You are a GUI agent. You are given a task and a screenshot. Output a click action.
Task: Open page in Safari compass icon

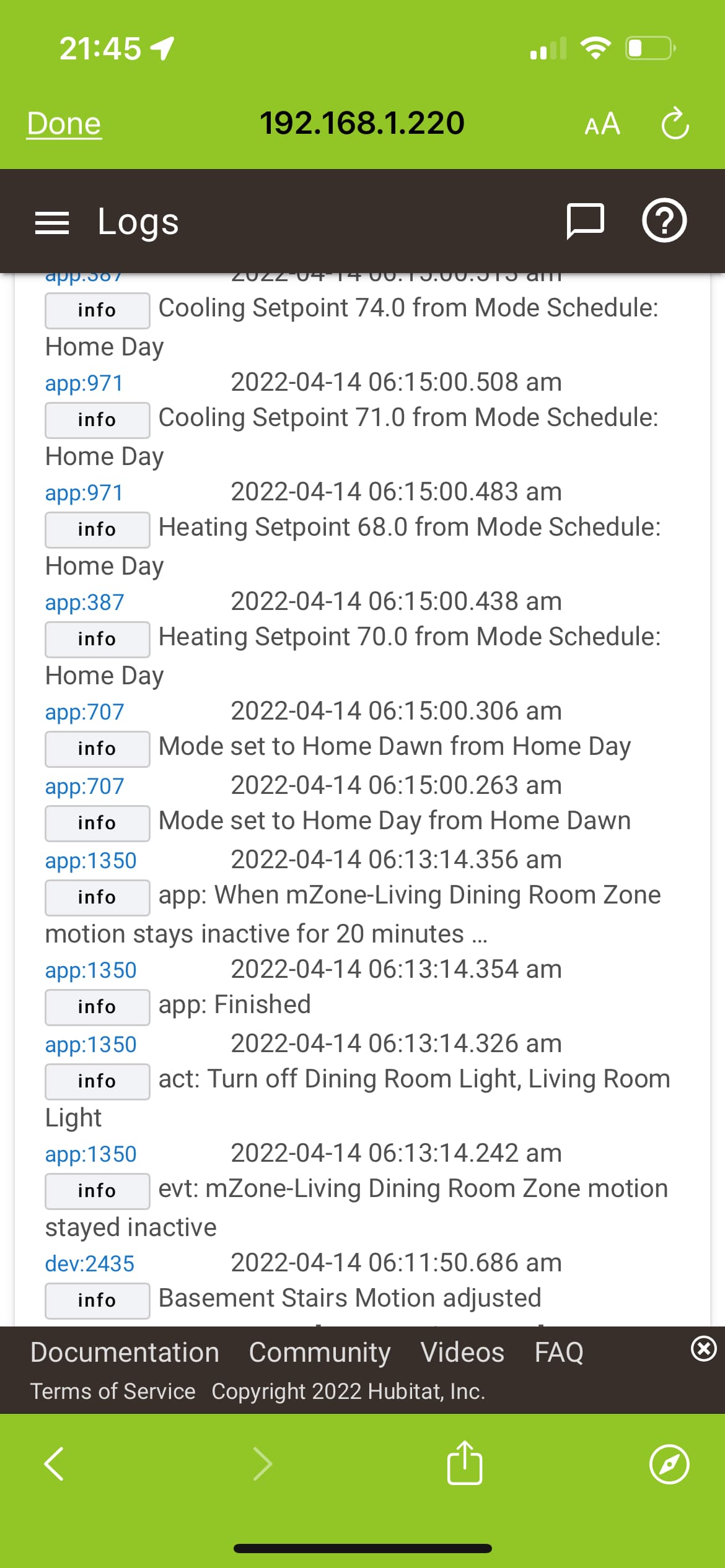click(669, 1464)
